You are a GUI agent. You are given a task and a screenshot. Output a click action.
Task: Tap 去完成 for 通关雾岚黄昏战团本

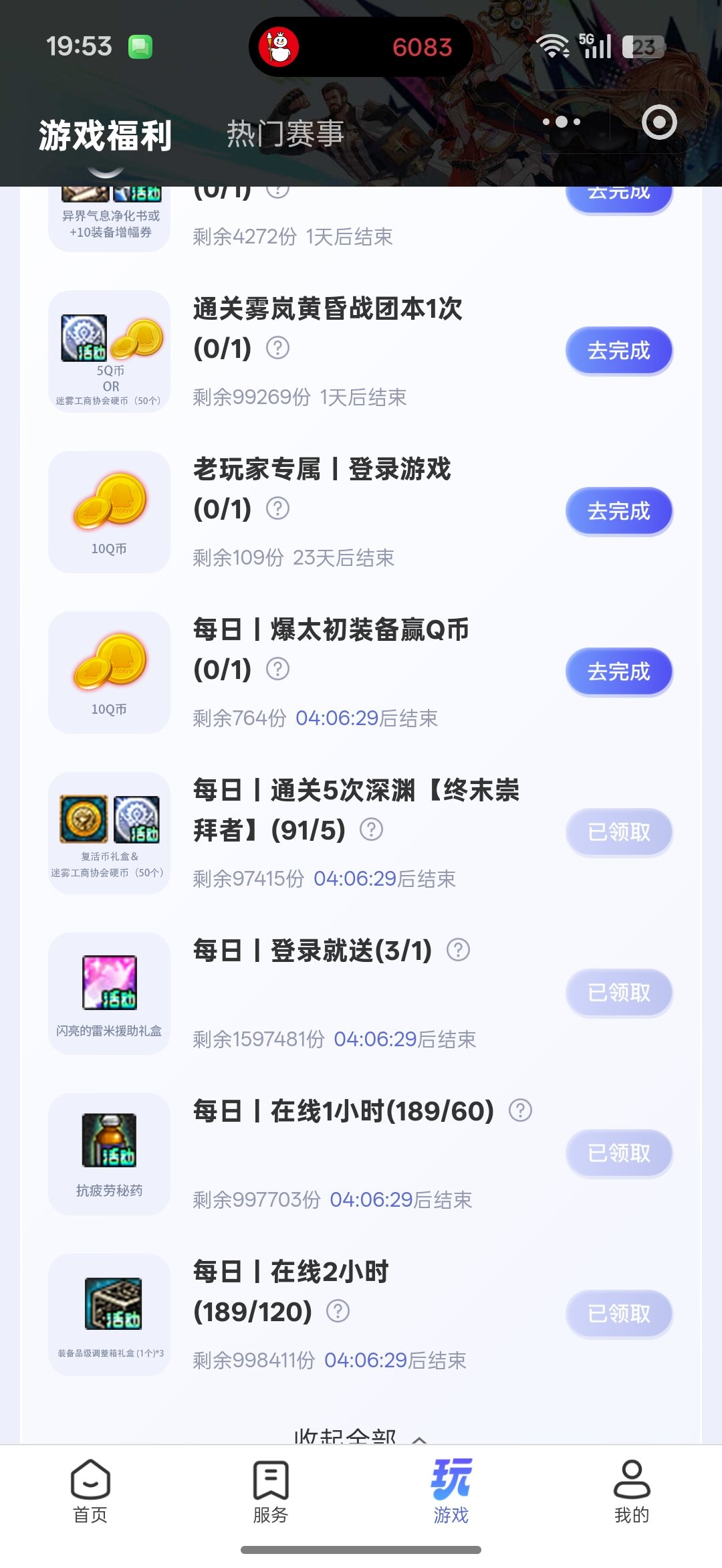(618, 350)
